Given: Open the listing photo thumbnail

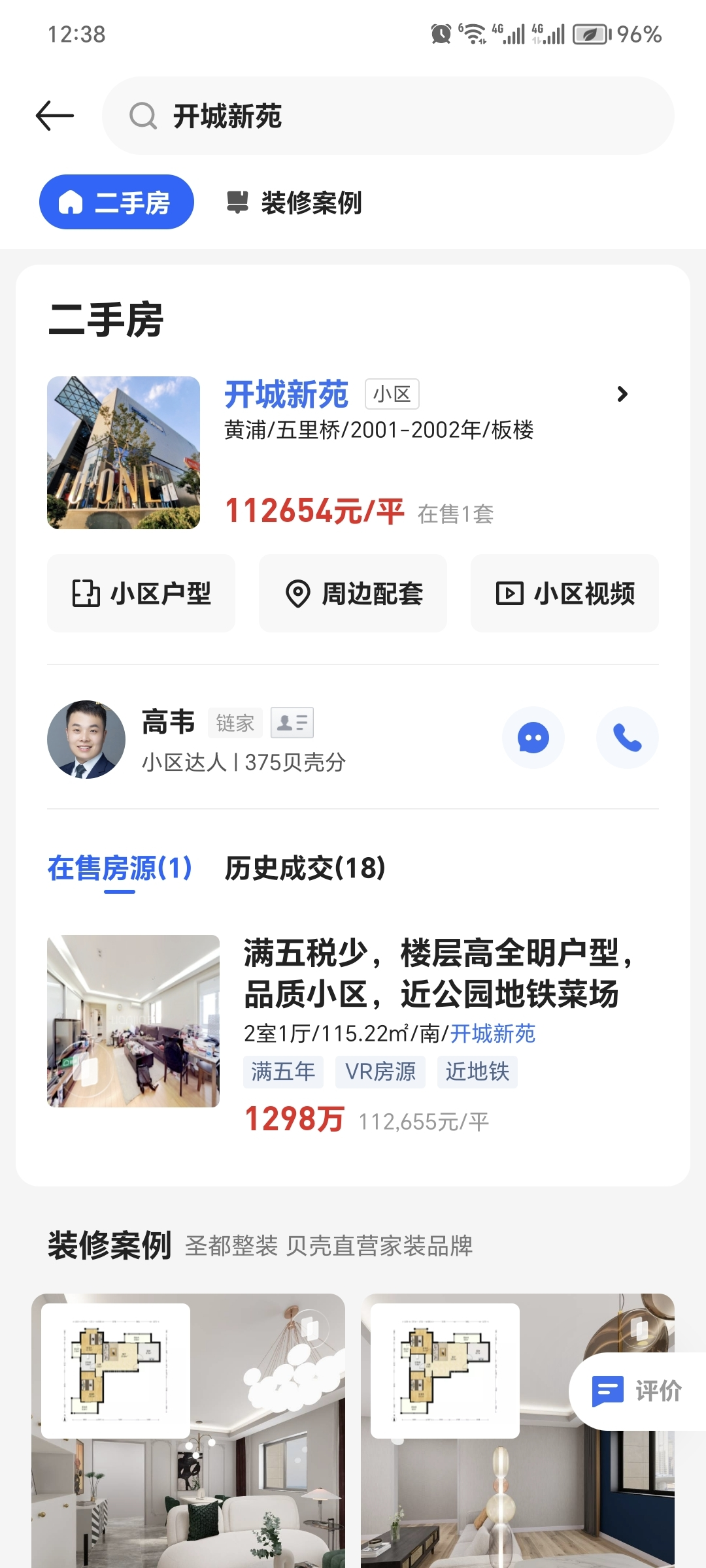Looking at the screenshot, I should pos(133,1023).
